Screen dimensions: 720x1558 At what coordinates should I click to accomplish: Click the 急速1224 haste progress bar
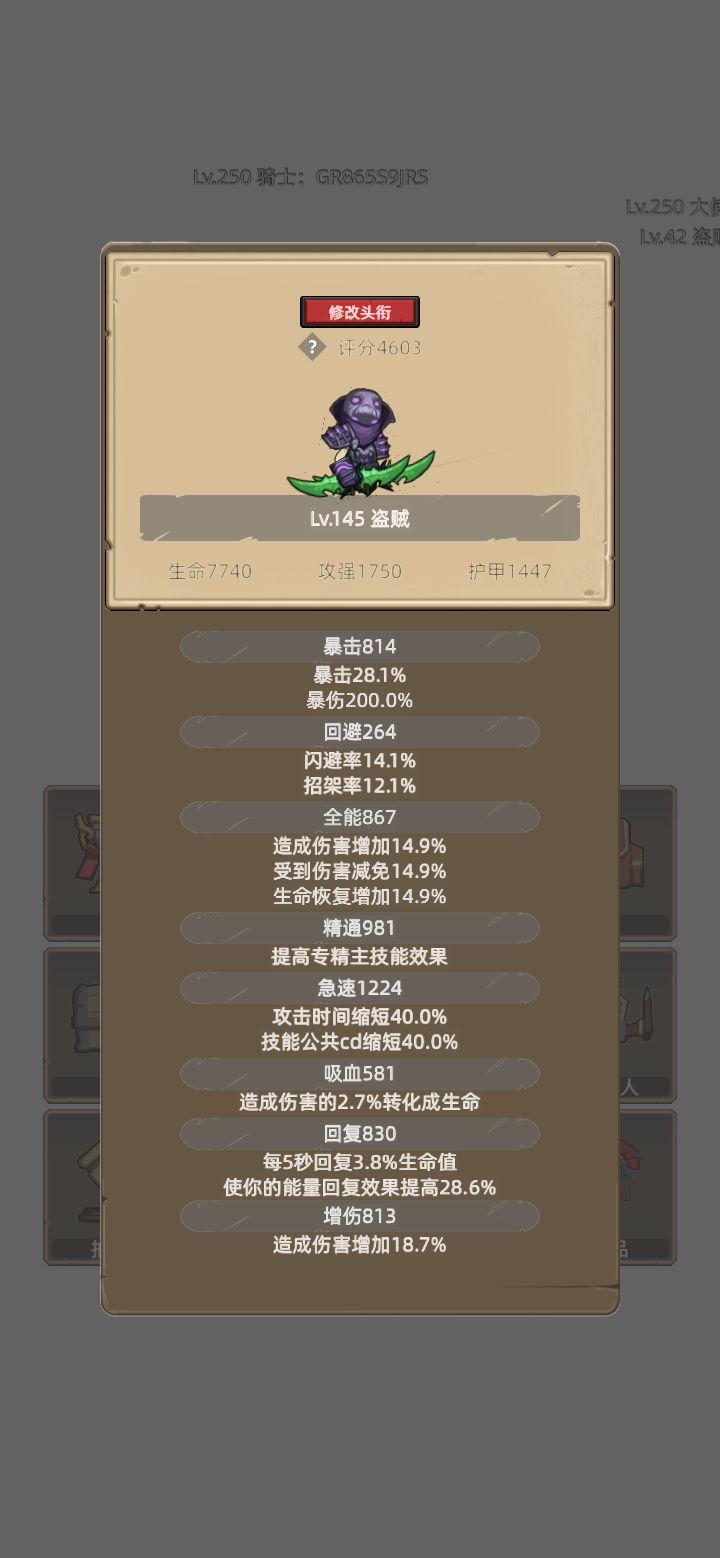pos(360,988)
